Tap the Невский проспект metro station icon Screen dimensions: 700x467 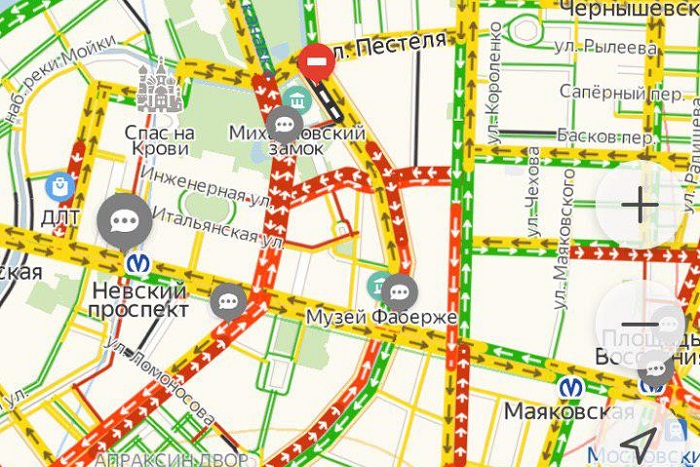tap(137, 263)
